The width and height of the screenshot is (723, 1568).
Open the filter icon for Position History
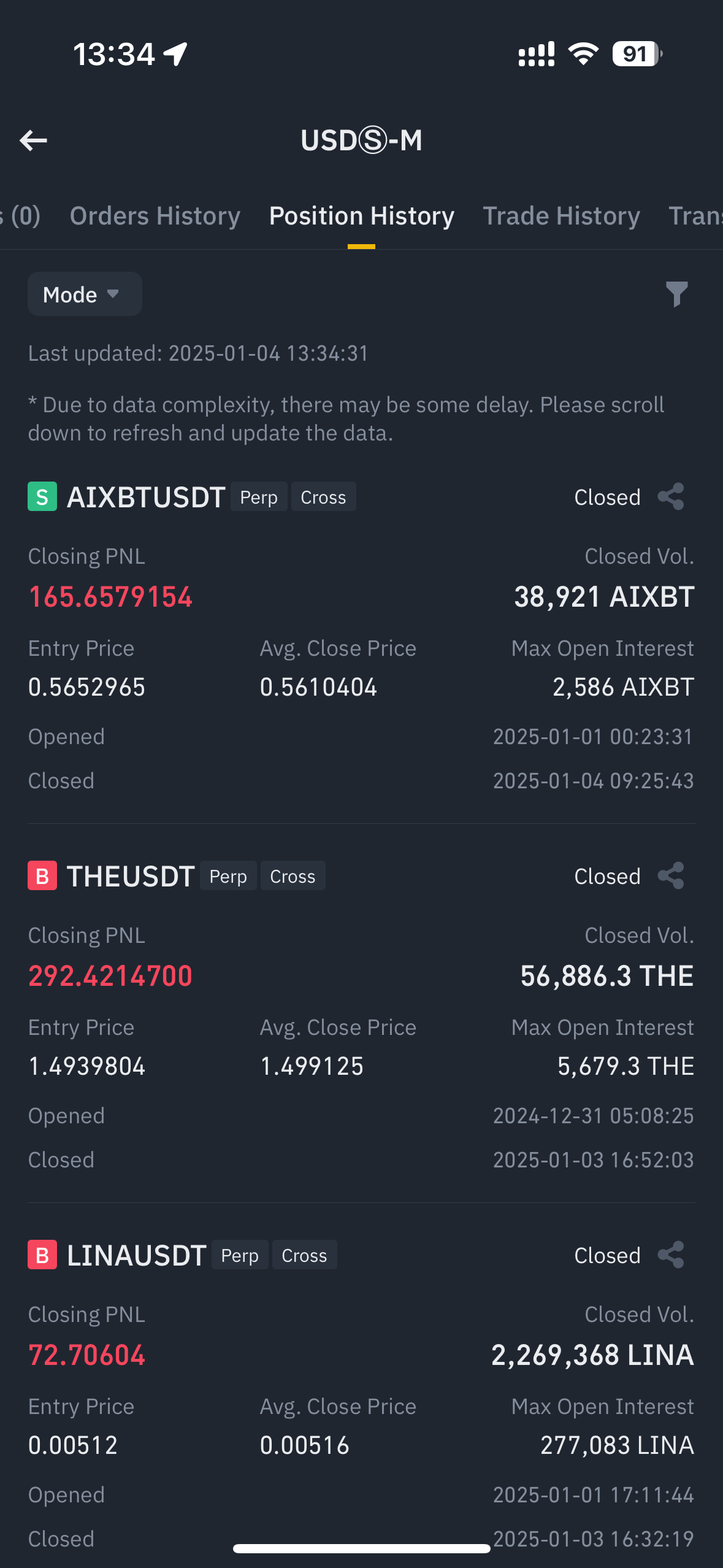pyautogui.click(x=677, y=294)
